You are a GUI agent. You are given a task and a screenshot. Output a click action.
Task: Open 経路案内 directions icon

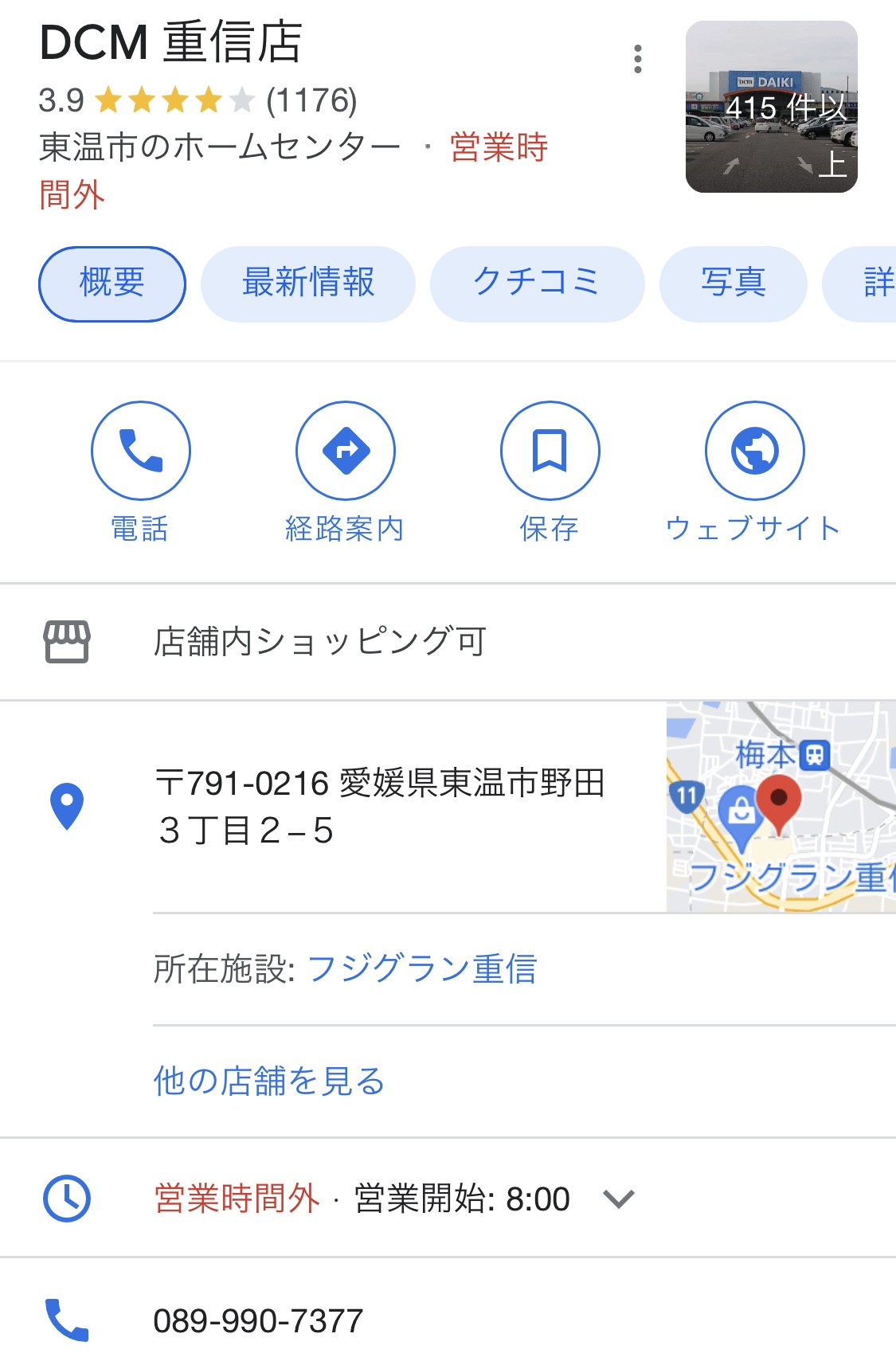click(x=346, y=450)
